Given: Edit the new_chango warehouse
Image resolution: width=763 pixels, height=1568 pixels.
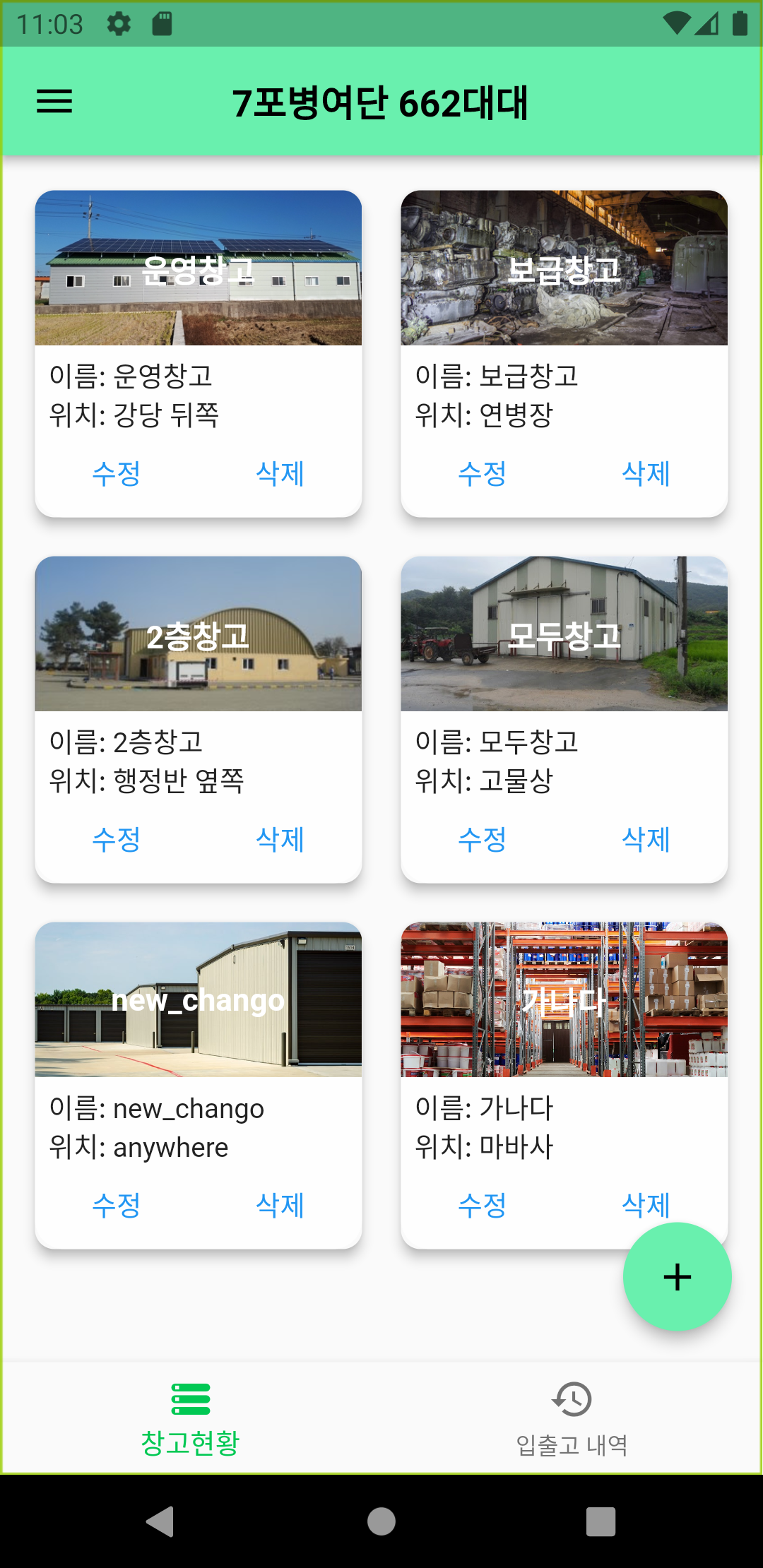Looking at the screenshot, I should pyautogui.click(x=117, y=1205).
